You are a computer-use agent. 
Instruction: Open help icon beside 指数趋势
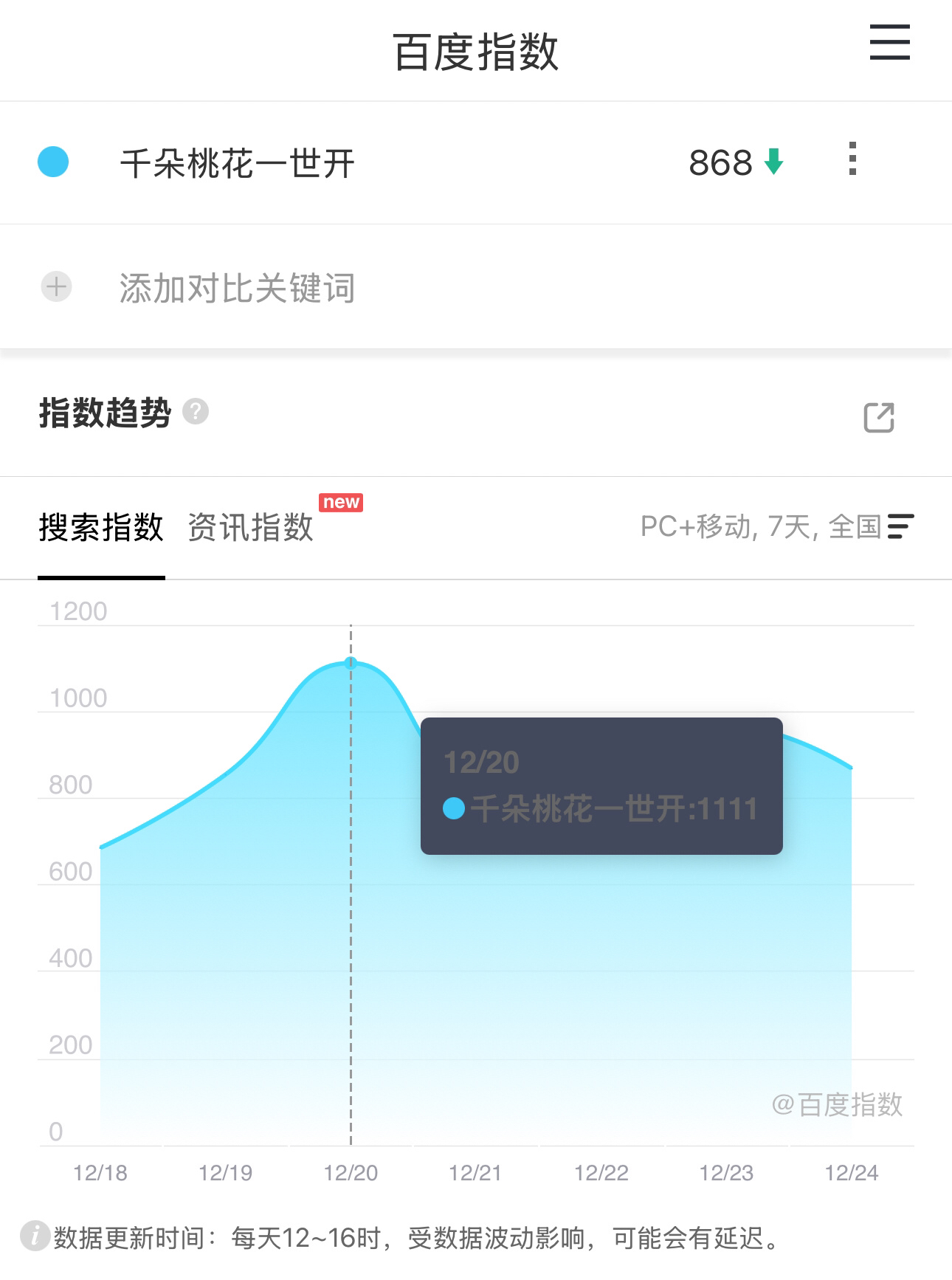[x=196, y=411]
